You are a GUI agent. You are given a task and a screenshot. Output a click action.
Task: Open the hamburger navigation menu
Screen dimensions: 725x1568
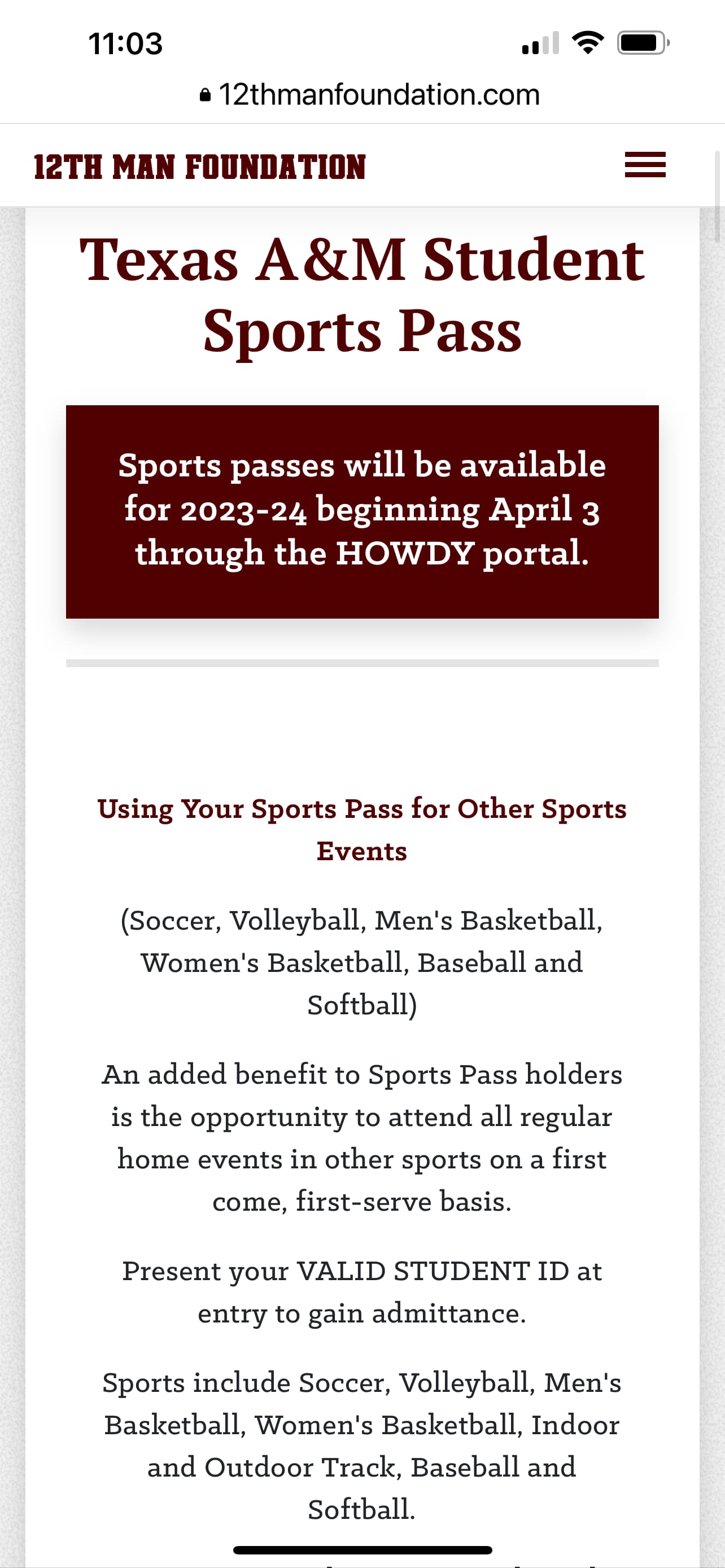(x=645, y=164)
